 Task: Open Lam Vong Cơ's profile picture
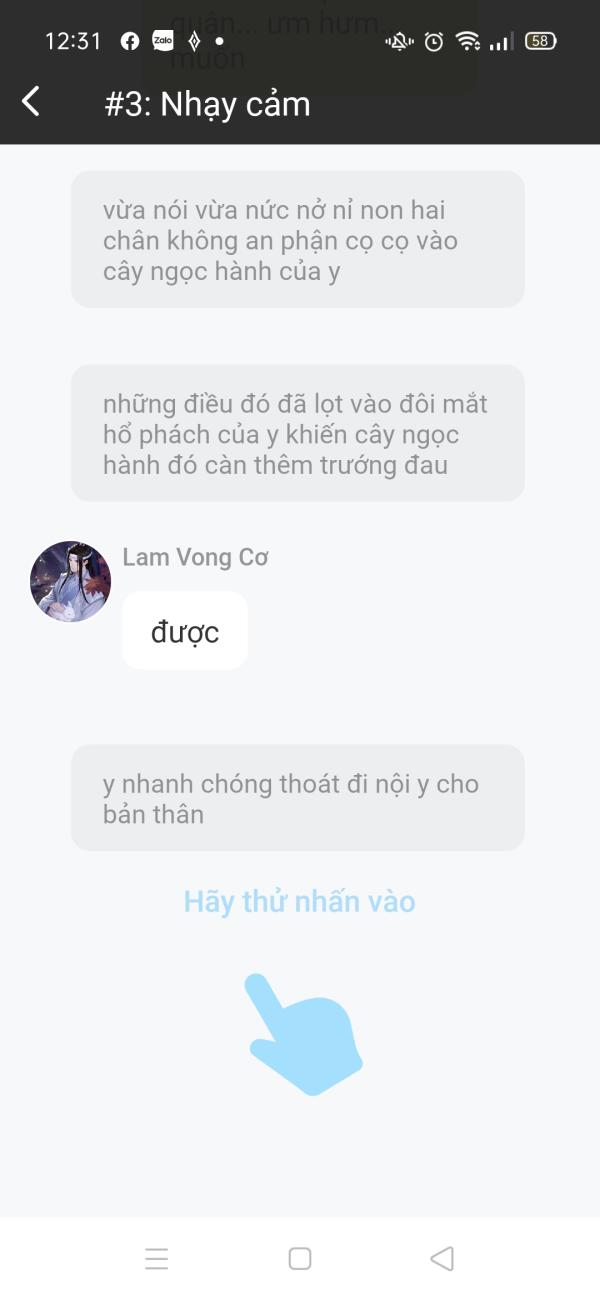tap(70, 582)
